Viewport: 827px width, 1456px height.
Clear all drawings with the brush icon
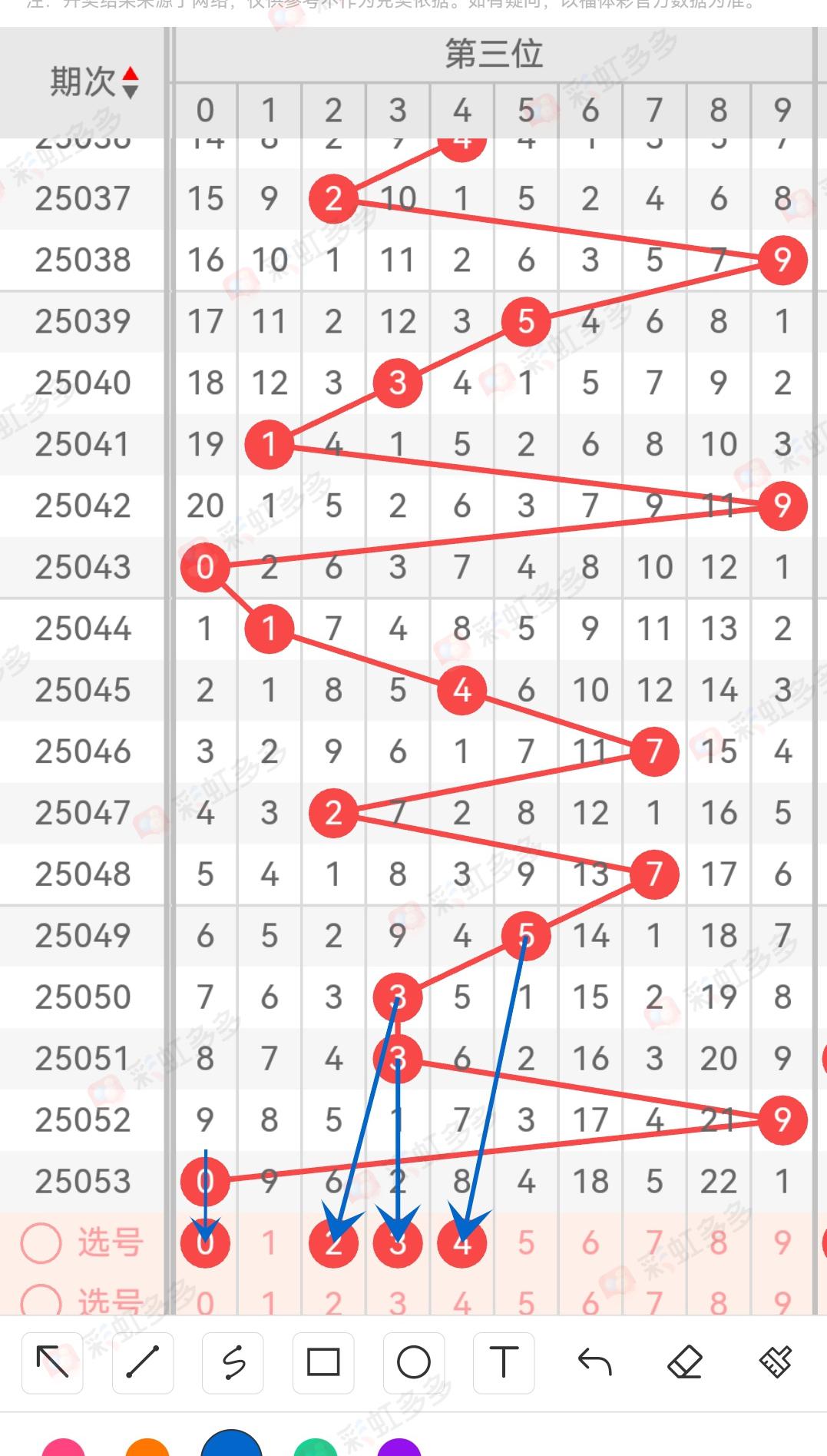tap(775, 1363)
